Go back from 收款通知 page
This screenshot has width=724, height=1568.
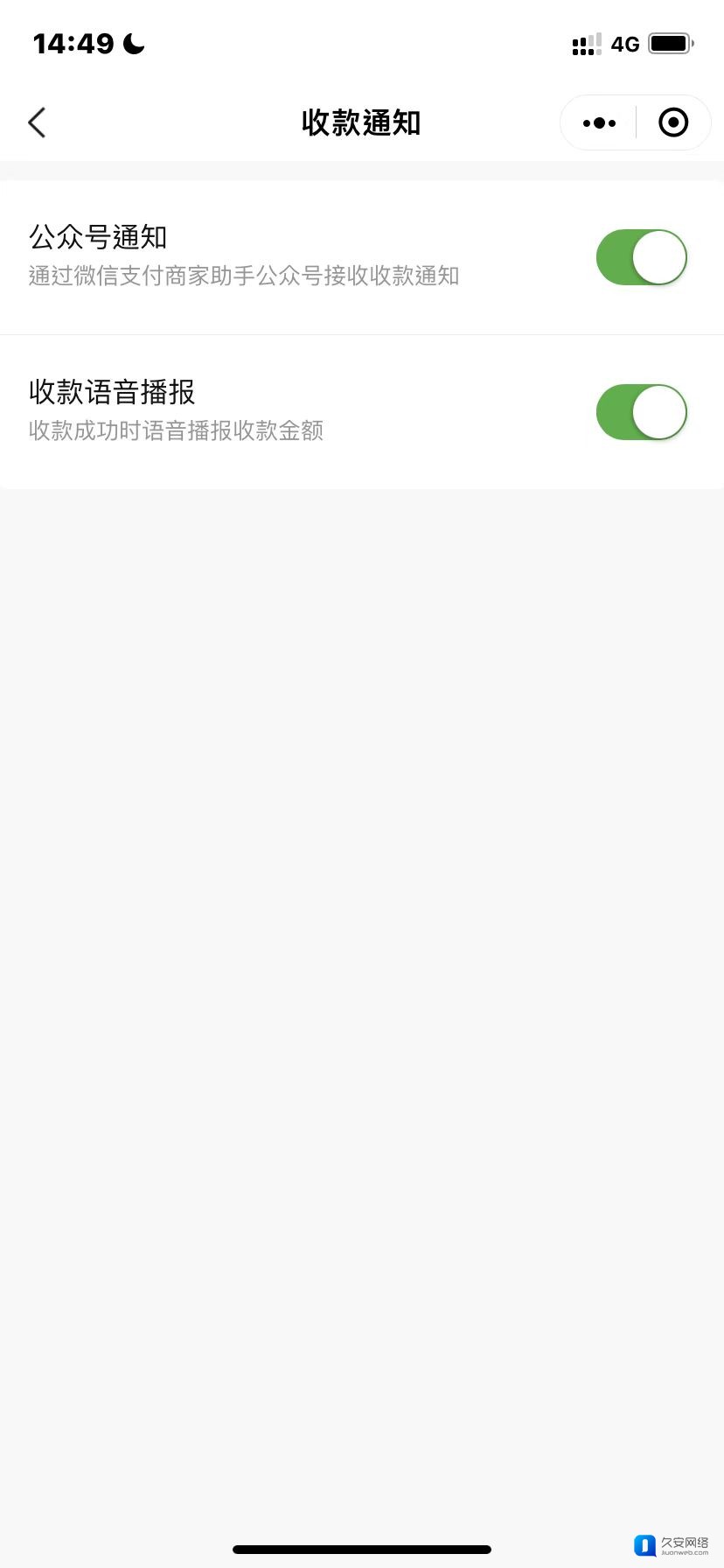(37, 122)
